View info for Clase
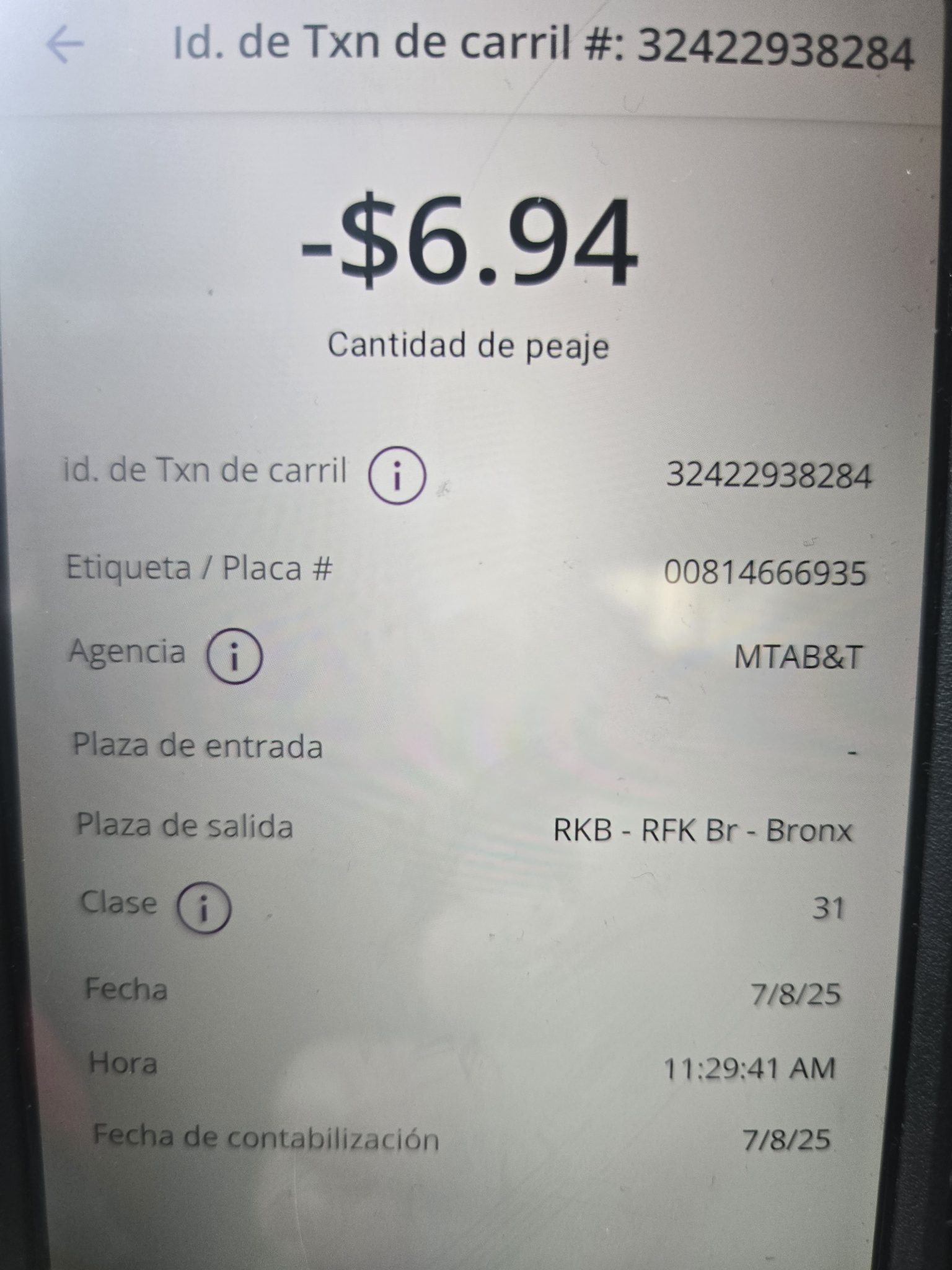Viewport: 952px width, 1270px height. pyautogui.click(x=204, y=907)
